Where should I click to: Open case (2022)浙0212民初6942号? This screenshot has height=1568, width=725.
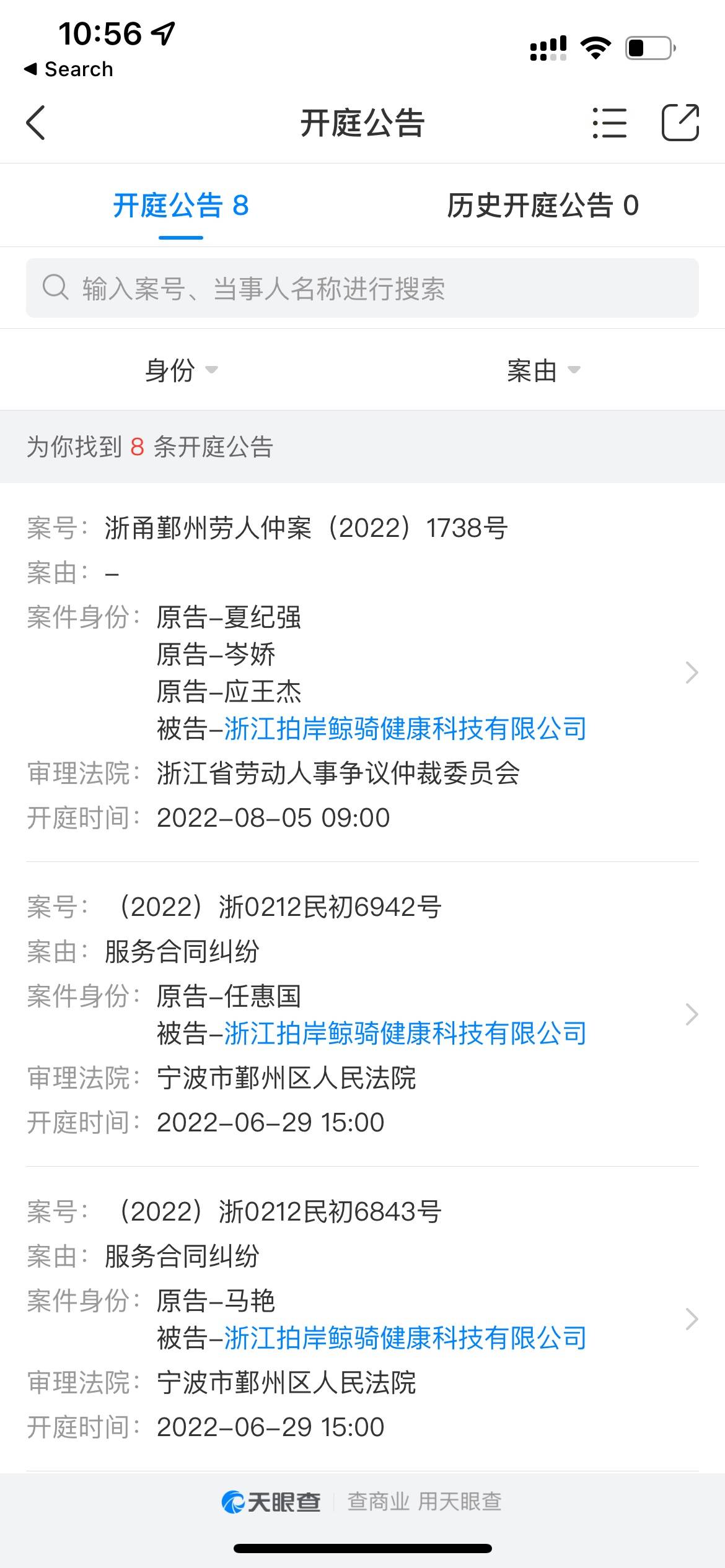[x=362, y=1014]
